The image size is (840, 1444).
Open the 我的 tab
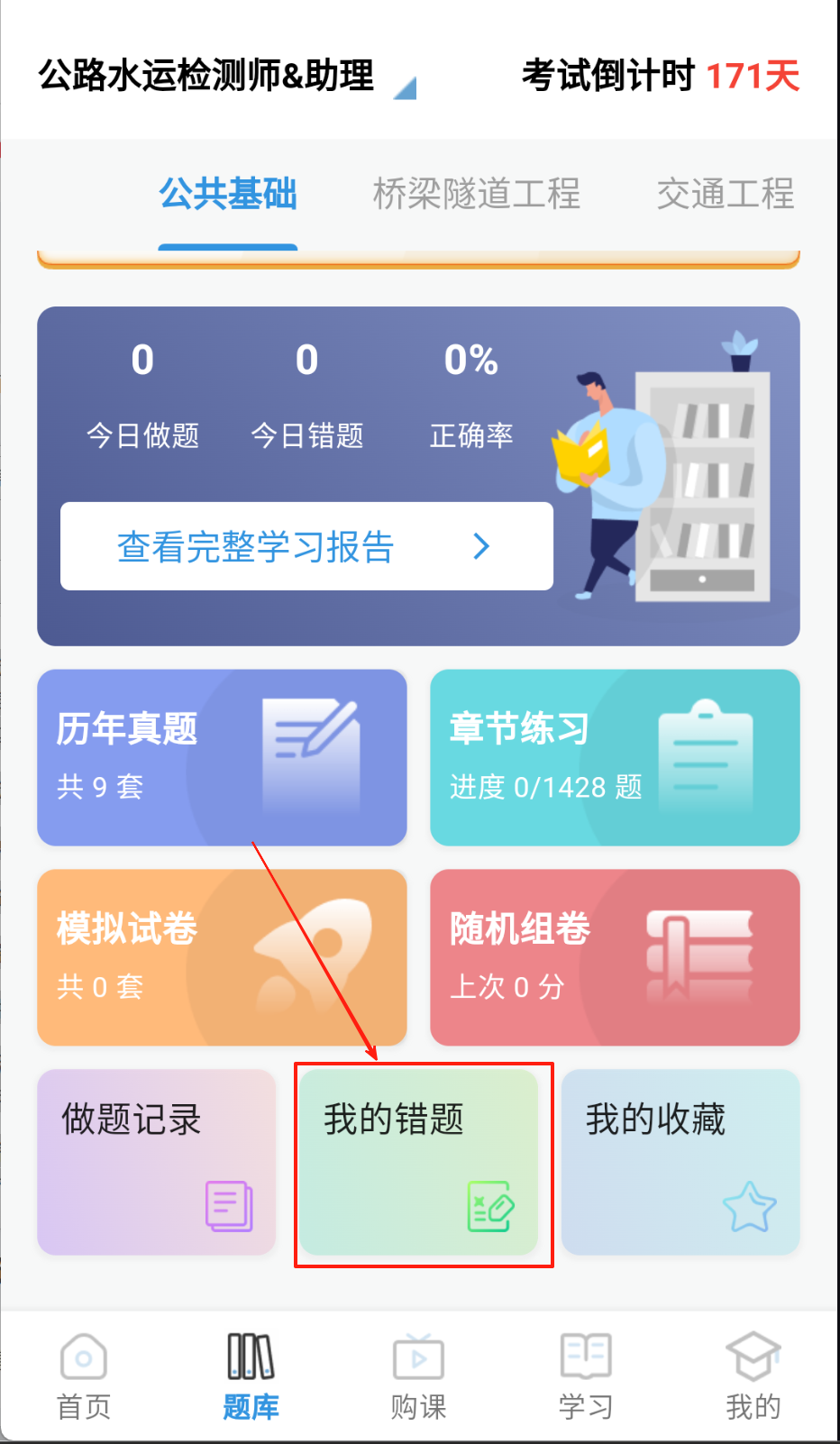(x=753, y=1376)
